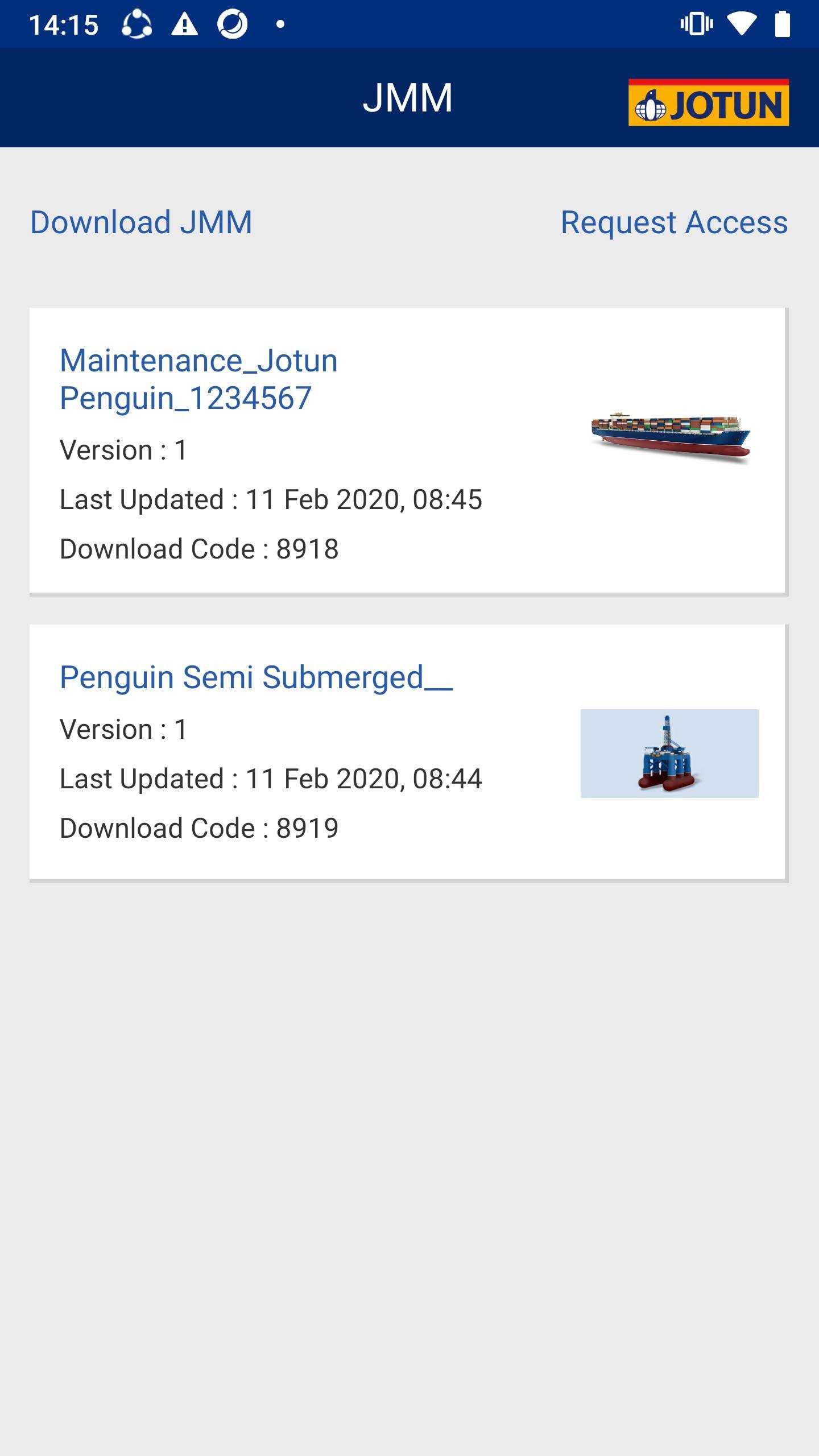Select the Penguin Semi Submerged card
Viewport: 819px width, 1456px height.
(x=407, y=752)
